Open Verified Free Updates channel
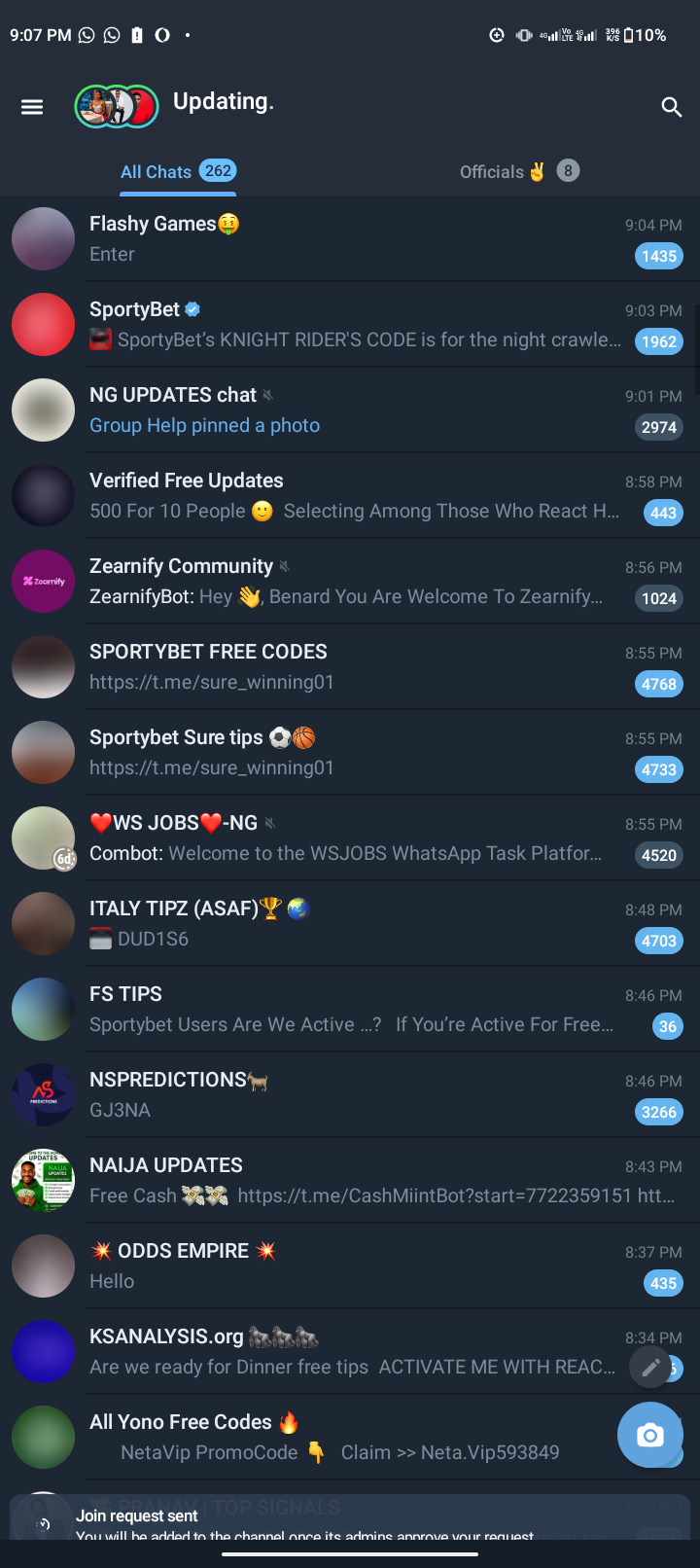 tap(350, 496)
